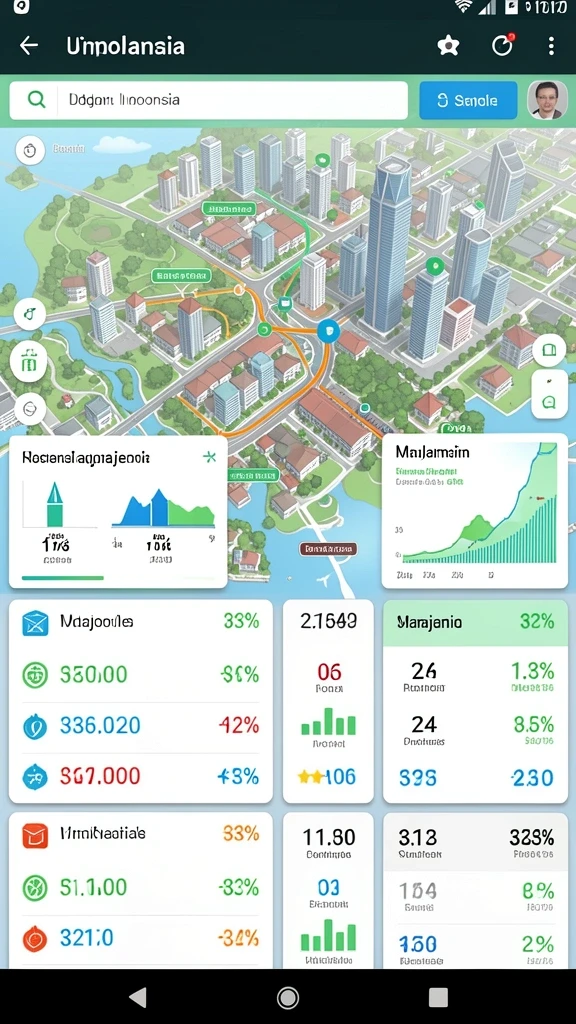The width and height of the screenshot is (576, 1024).
Task: Tap the refresh icon with the red dot
Action: pos(502,45)
